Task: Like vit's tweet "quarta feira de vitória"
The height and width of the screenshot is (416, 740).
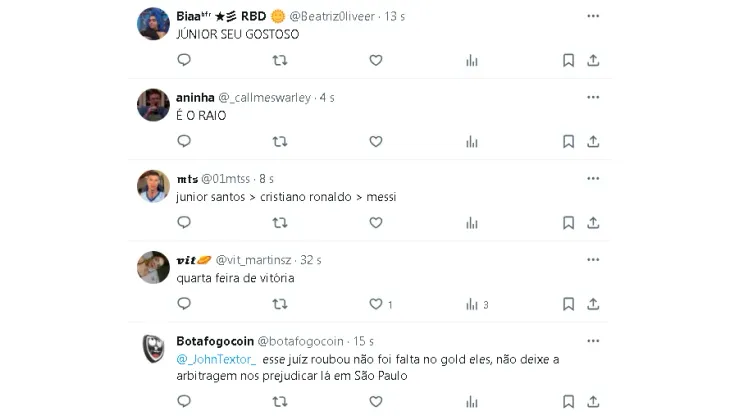Action: click(x=376, y=304)
